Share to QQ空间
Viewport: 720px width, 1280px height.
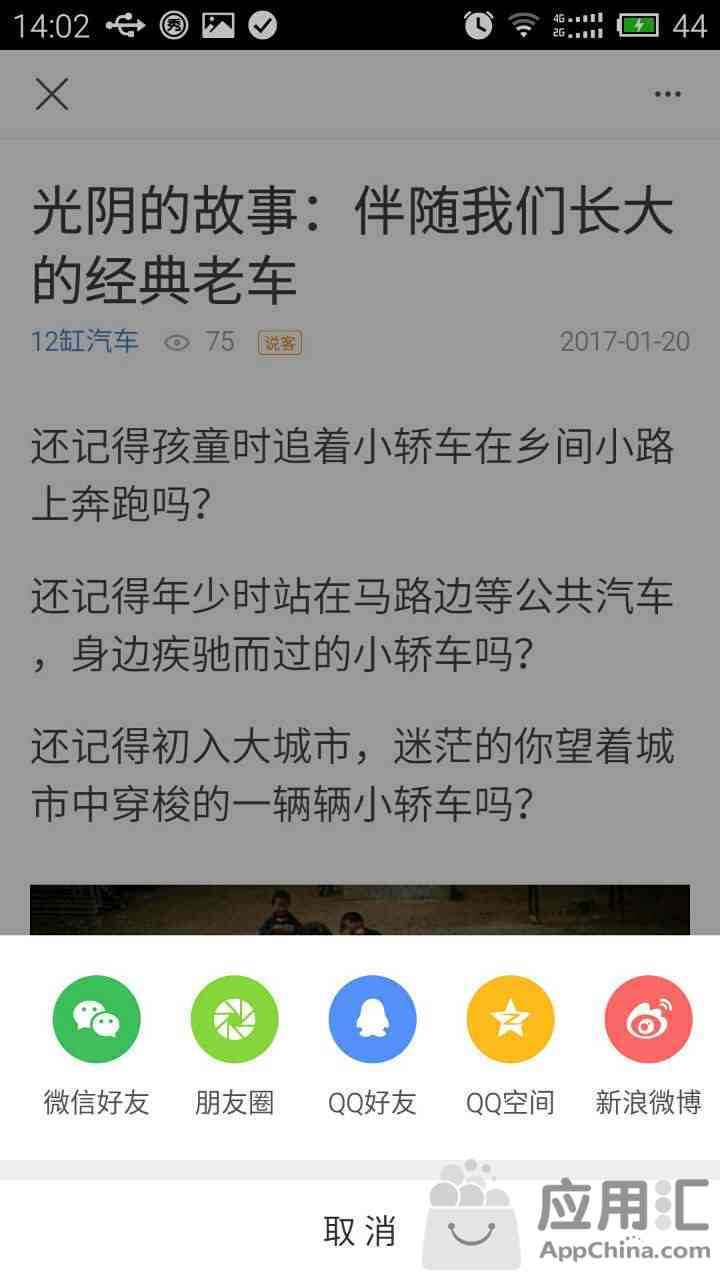pyautogui.click(x=510, y=1019)
